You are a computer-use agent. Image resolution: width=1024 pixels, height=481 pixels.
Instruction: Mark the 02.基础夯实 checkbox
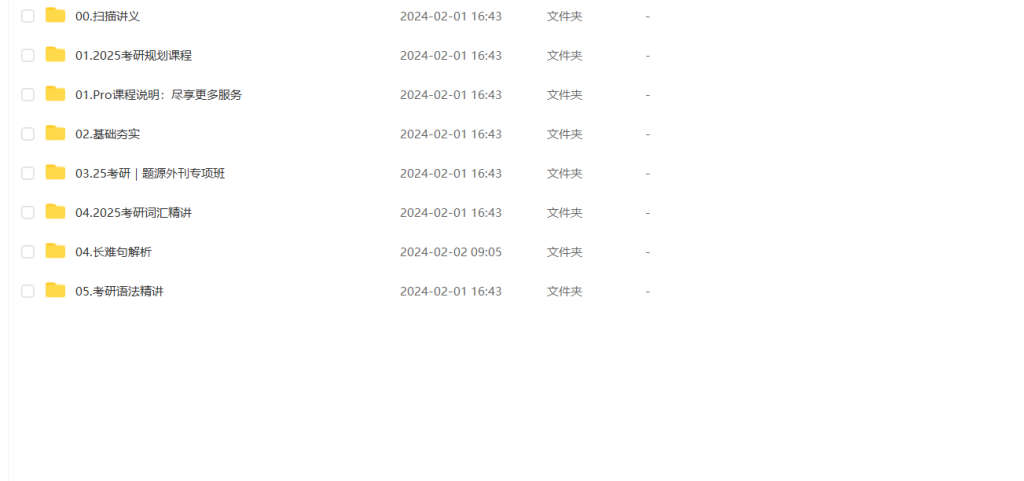click(x=28, y=134)
